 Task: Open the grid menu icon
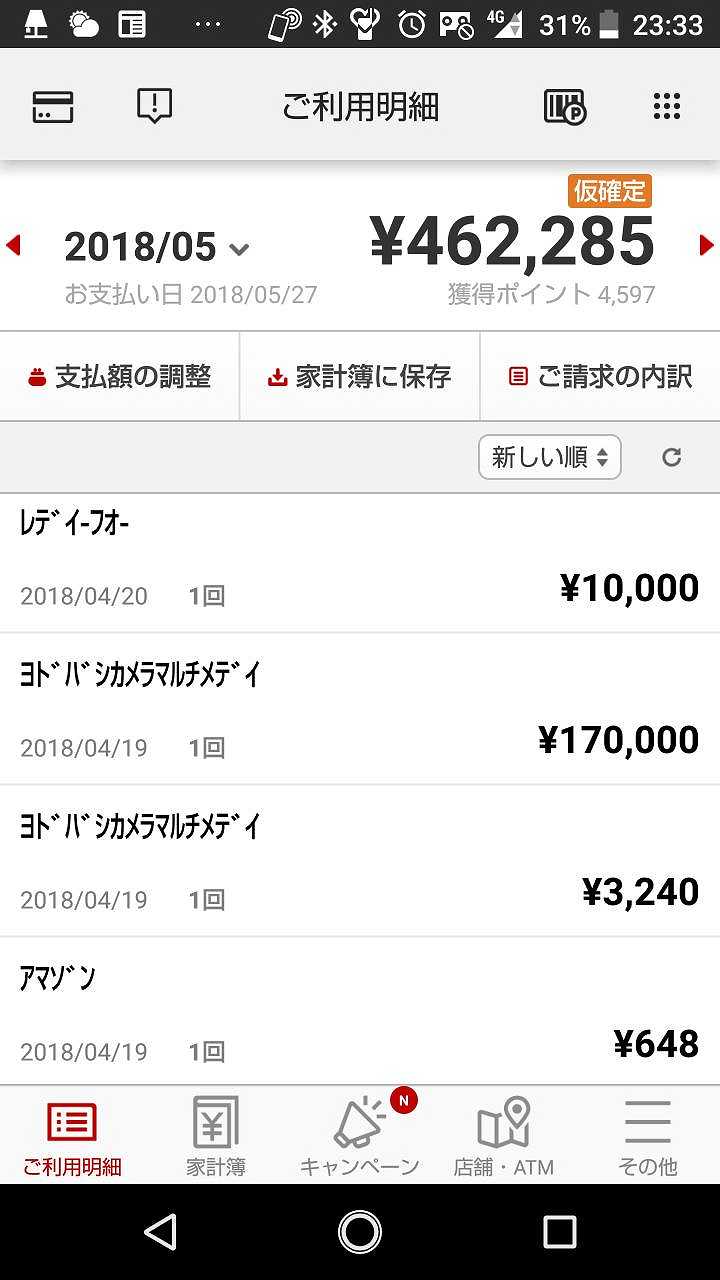[666, 106]
